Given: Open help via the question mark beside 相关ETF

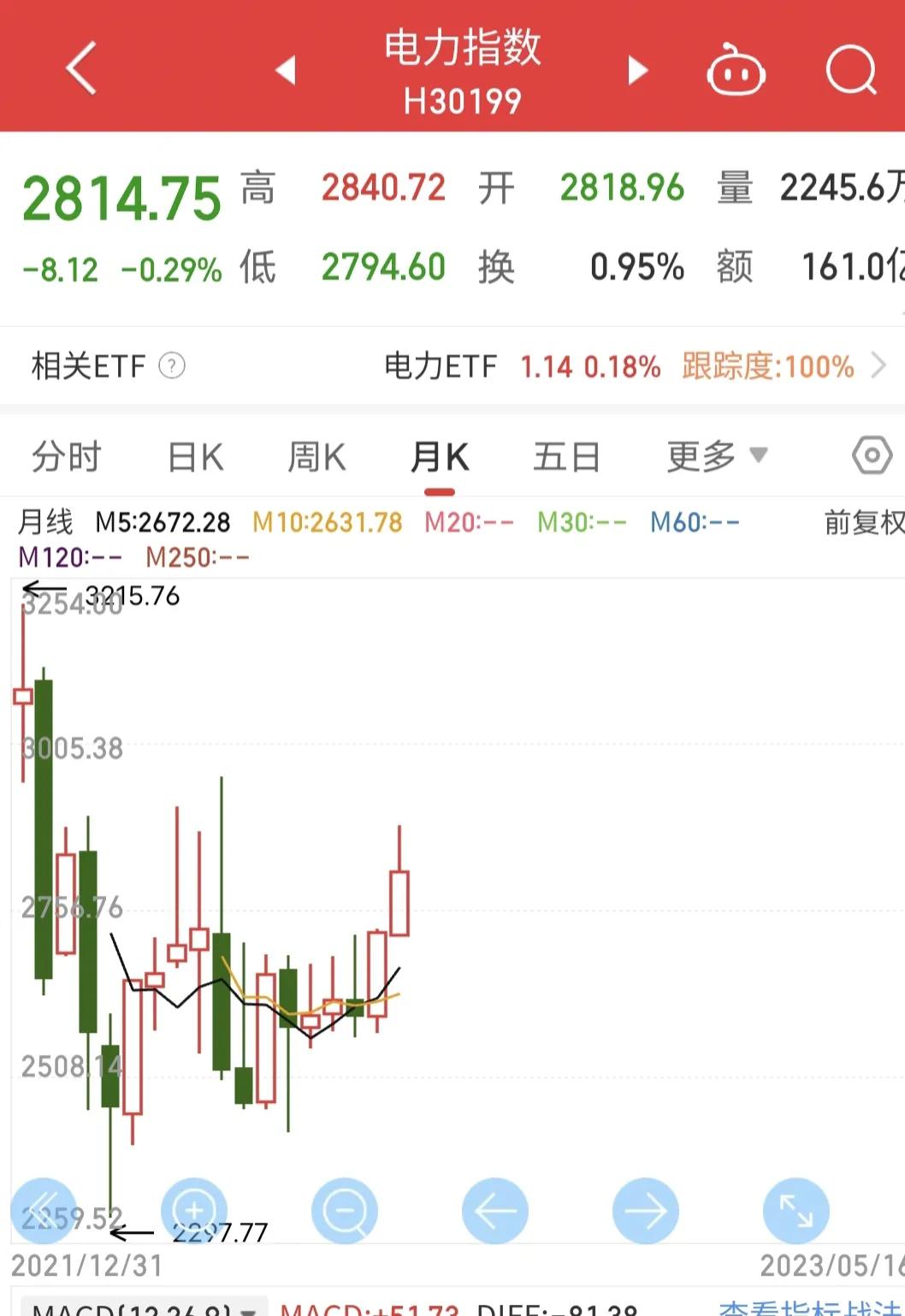Looking at the screenshot, I should coord(172,365).
